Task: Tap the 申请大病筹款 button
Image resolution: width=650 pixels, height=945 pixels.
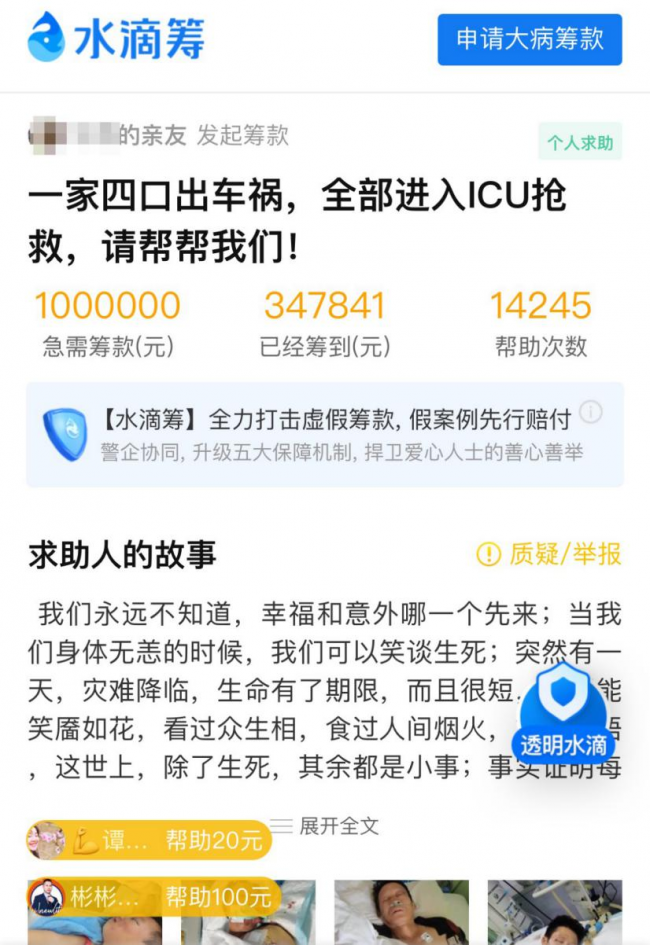Action: coord(529,40)
